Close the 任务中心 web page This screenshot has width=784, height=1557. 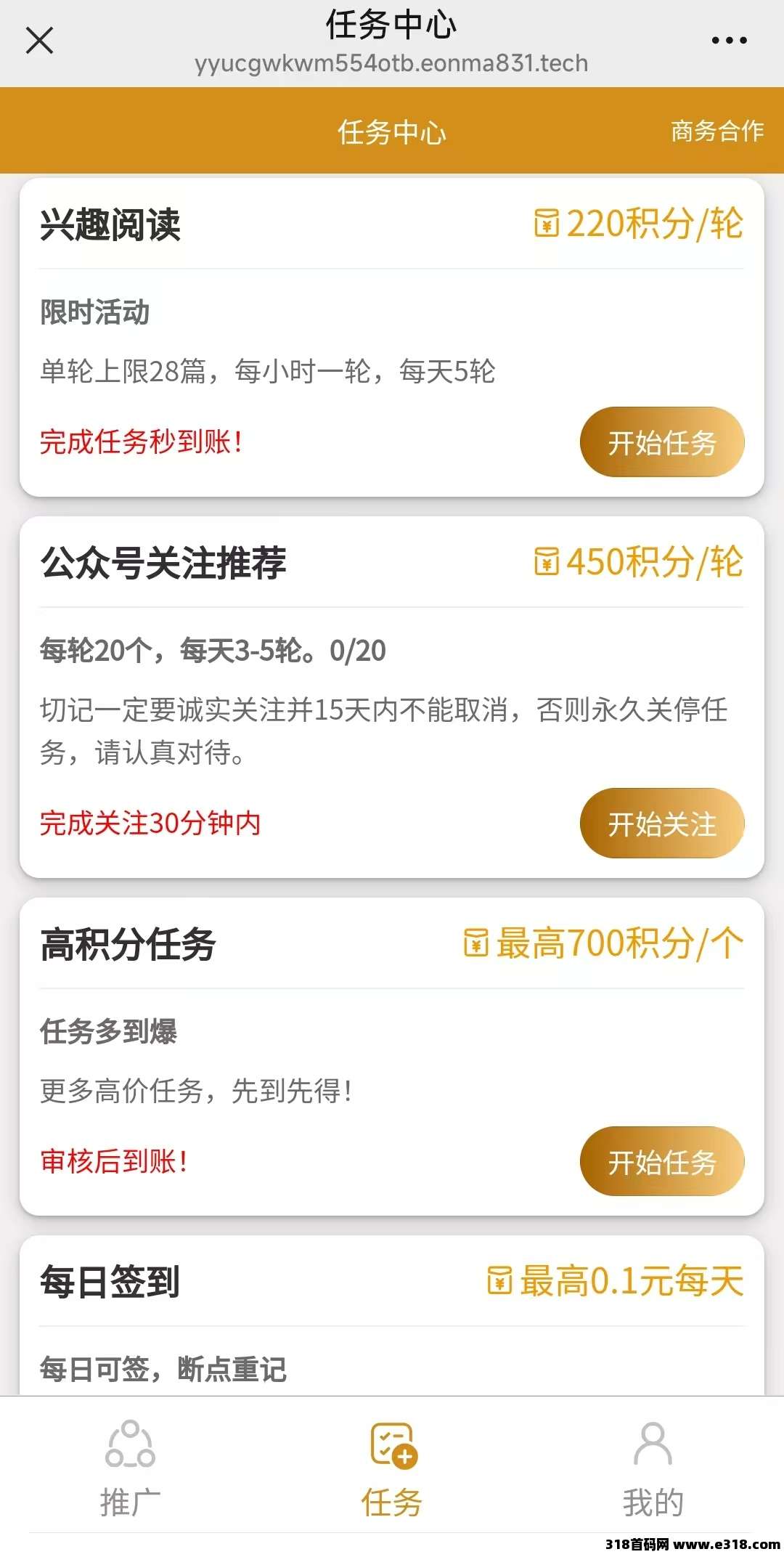point(40,41)
